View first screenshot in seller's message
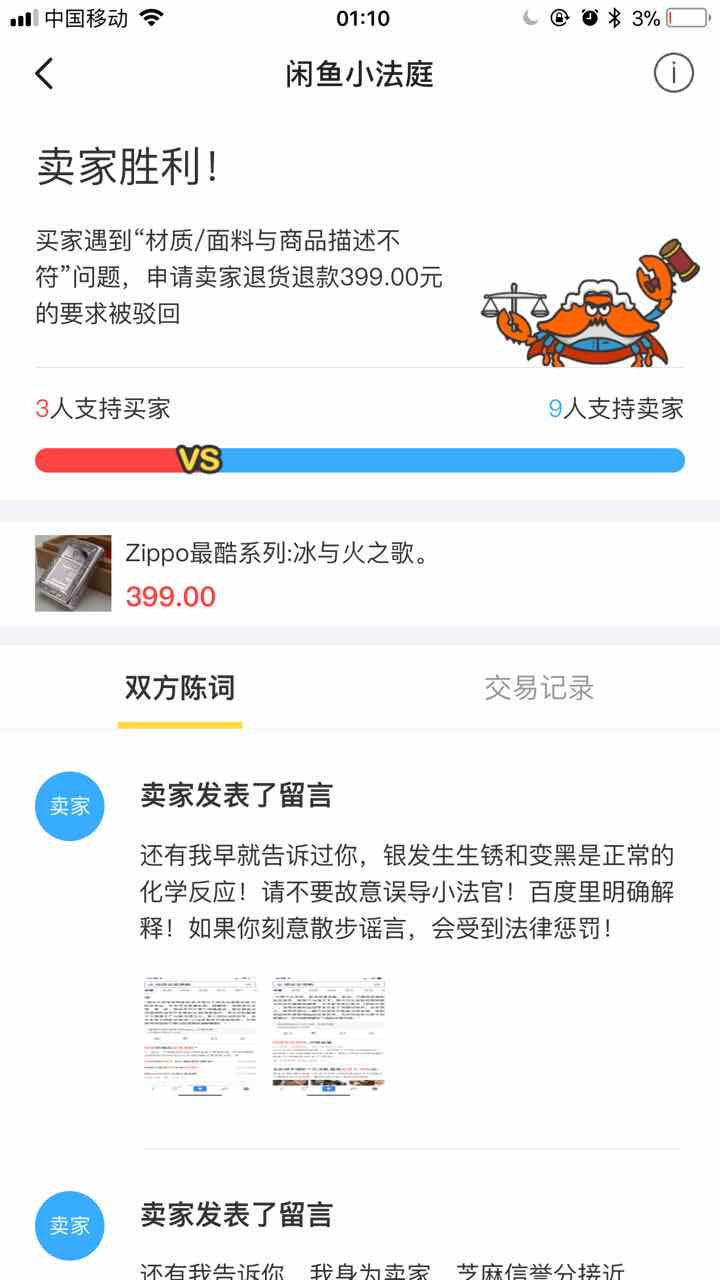This screenshot has height=1280, width=720. click(198, 1034)
